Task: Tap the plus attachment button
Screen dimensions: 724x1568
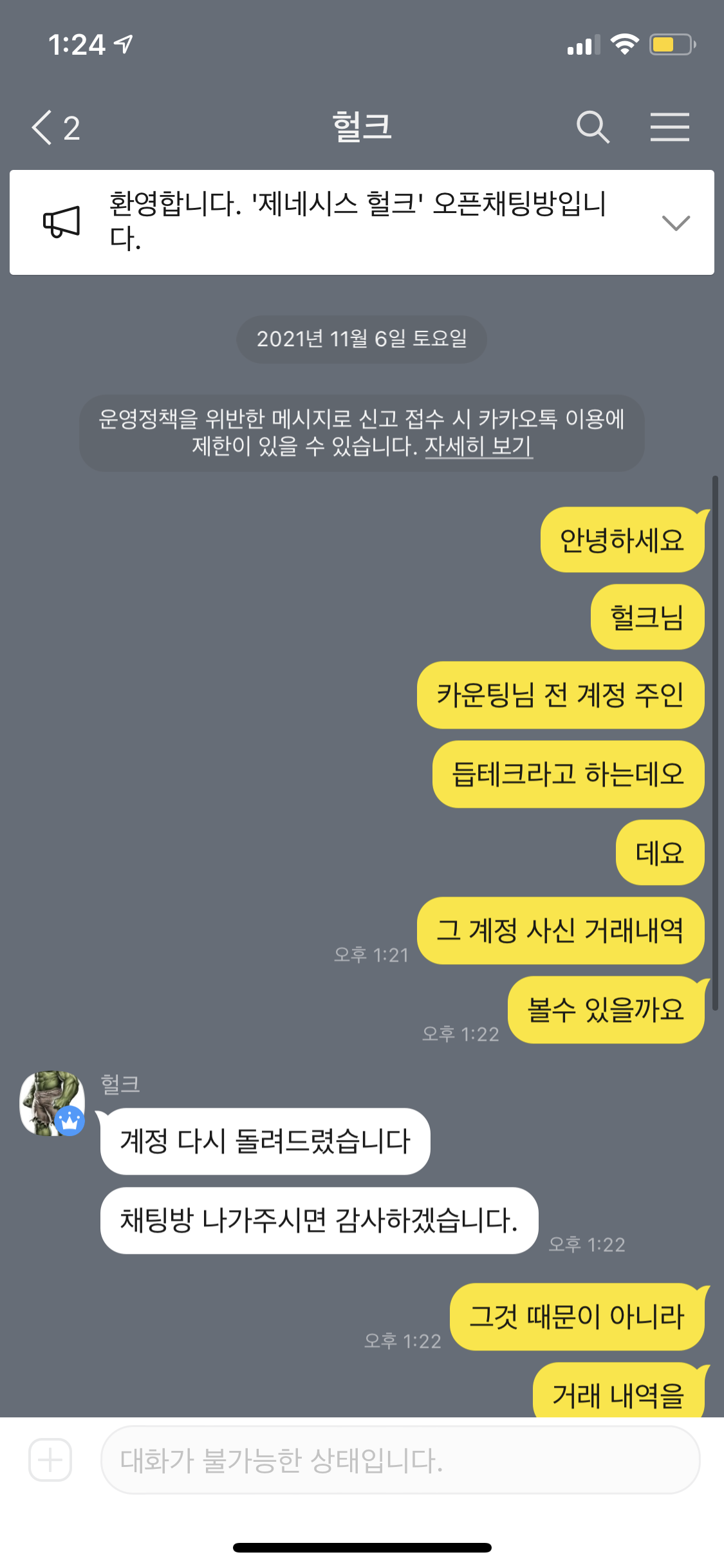Action: (x=50, y=1460)
